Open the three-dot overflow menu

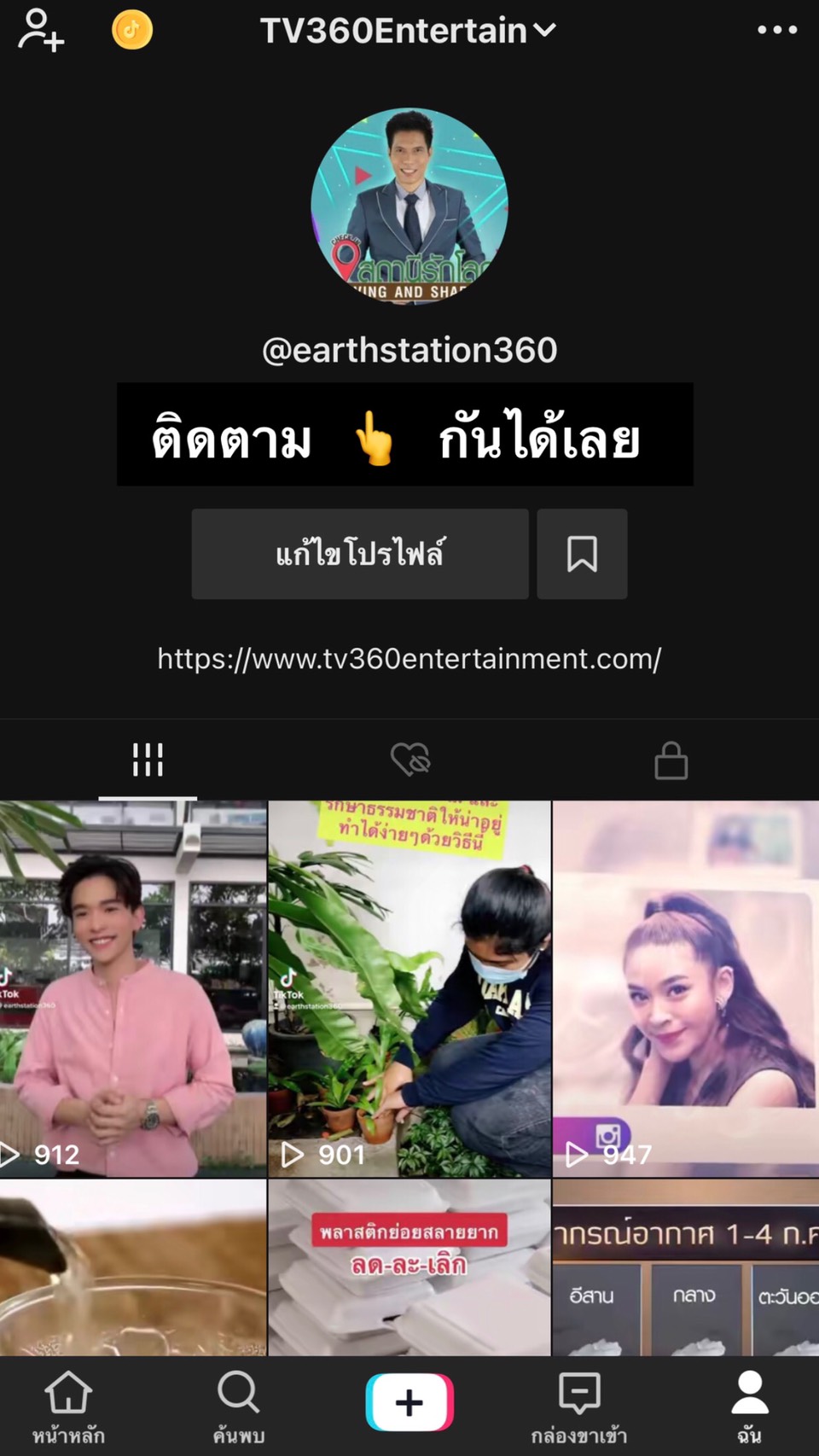coord(777,30)
